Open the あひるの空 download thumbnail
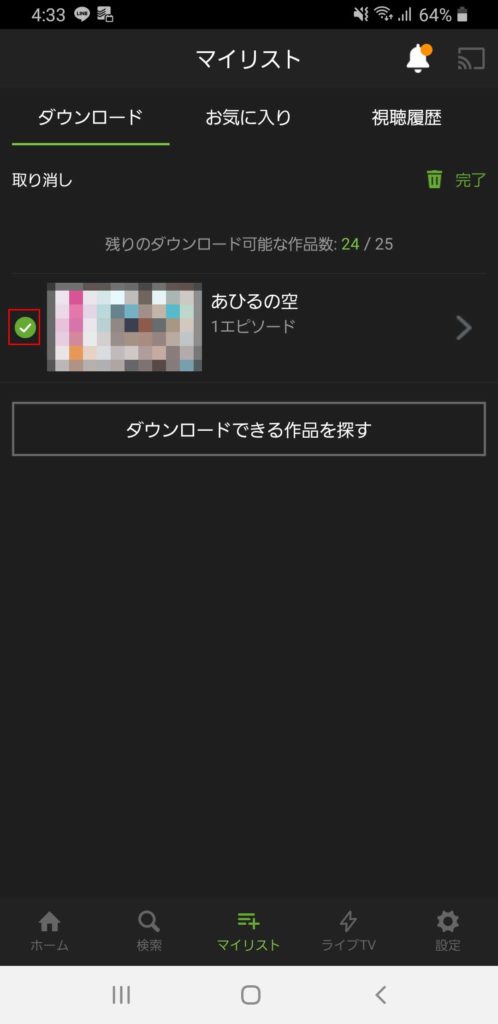The height and width of the screenshot is (1024, 498). tap(125, 327)
